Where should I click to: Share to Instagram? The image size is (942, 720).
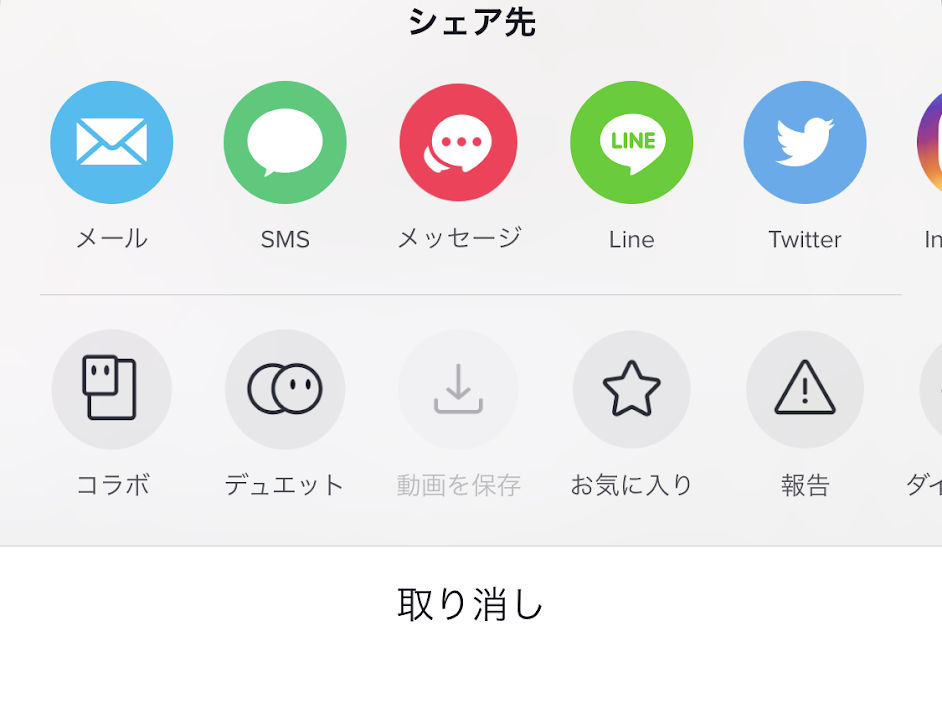[931, 143]
